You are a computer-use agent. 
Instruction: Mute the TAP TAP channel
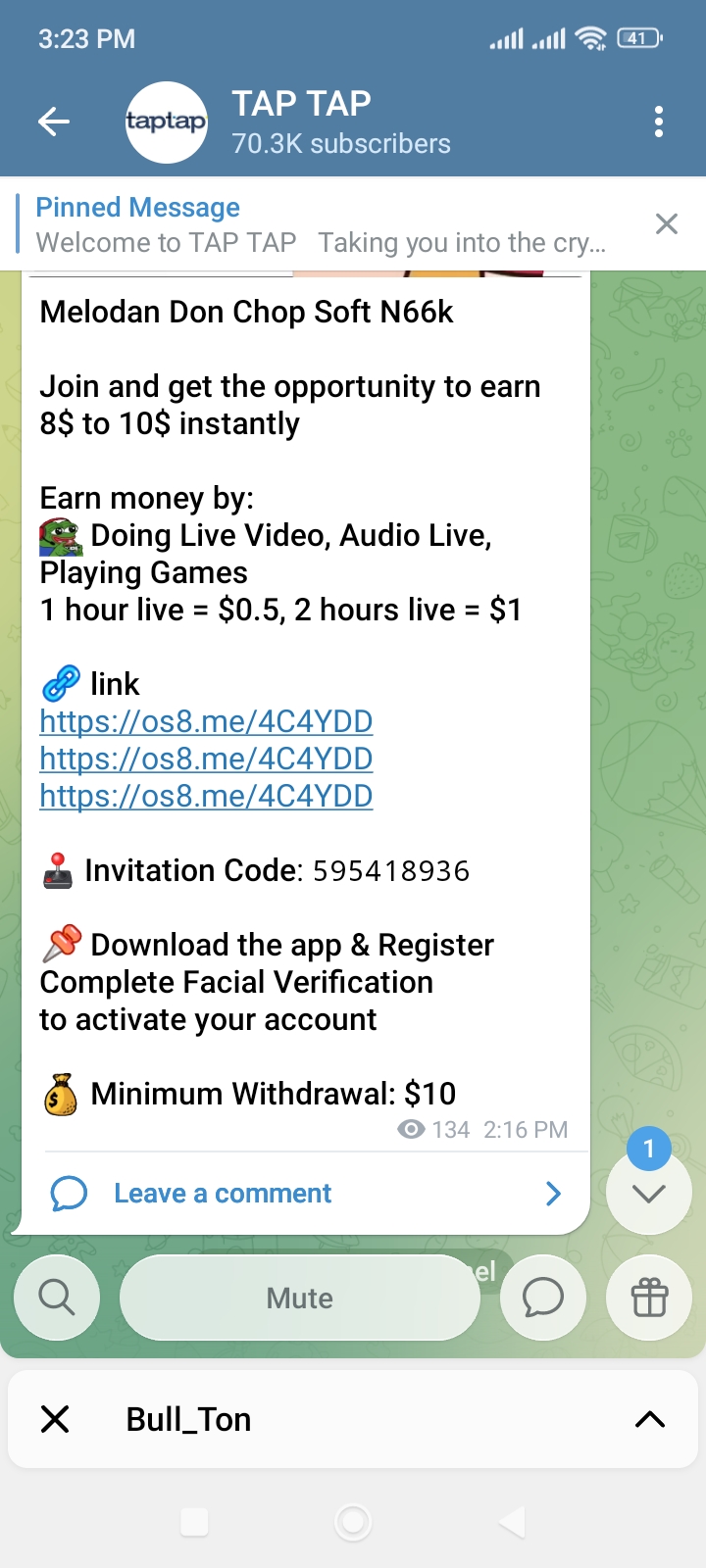[299, 1298]
